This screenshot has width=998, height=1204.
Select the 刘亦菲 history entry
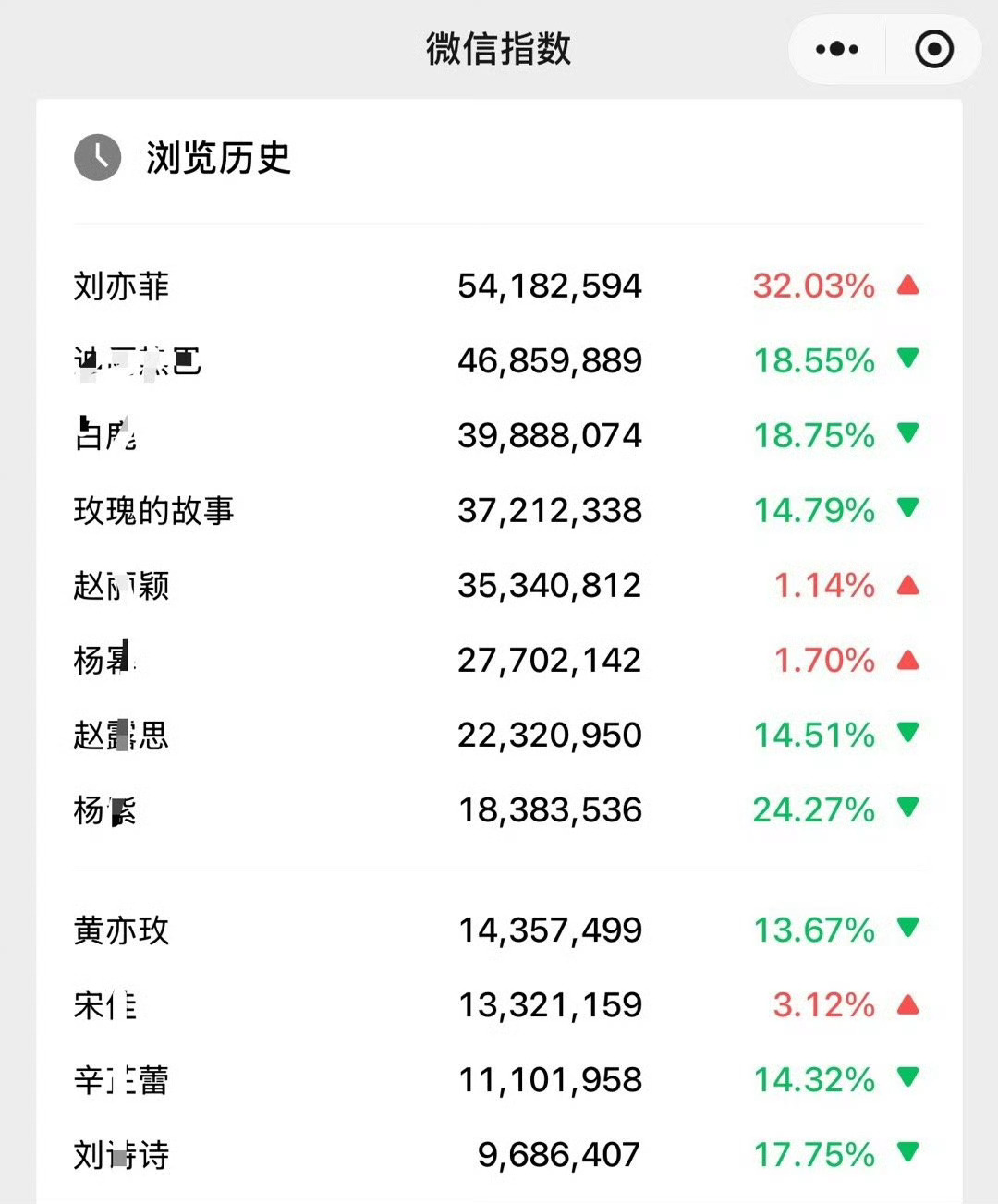[x=121, y=286]
